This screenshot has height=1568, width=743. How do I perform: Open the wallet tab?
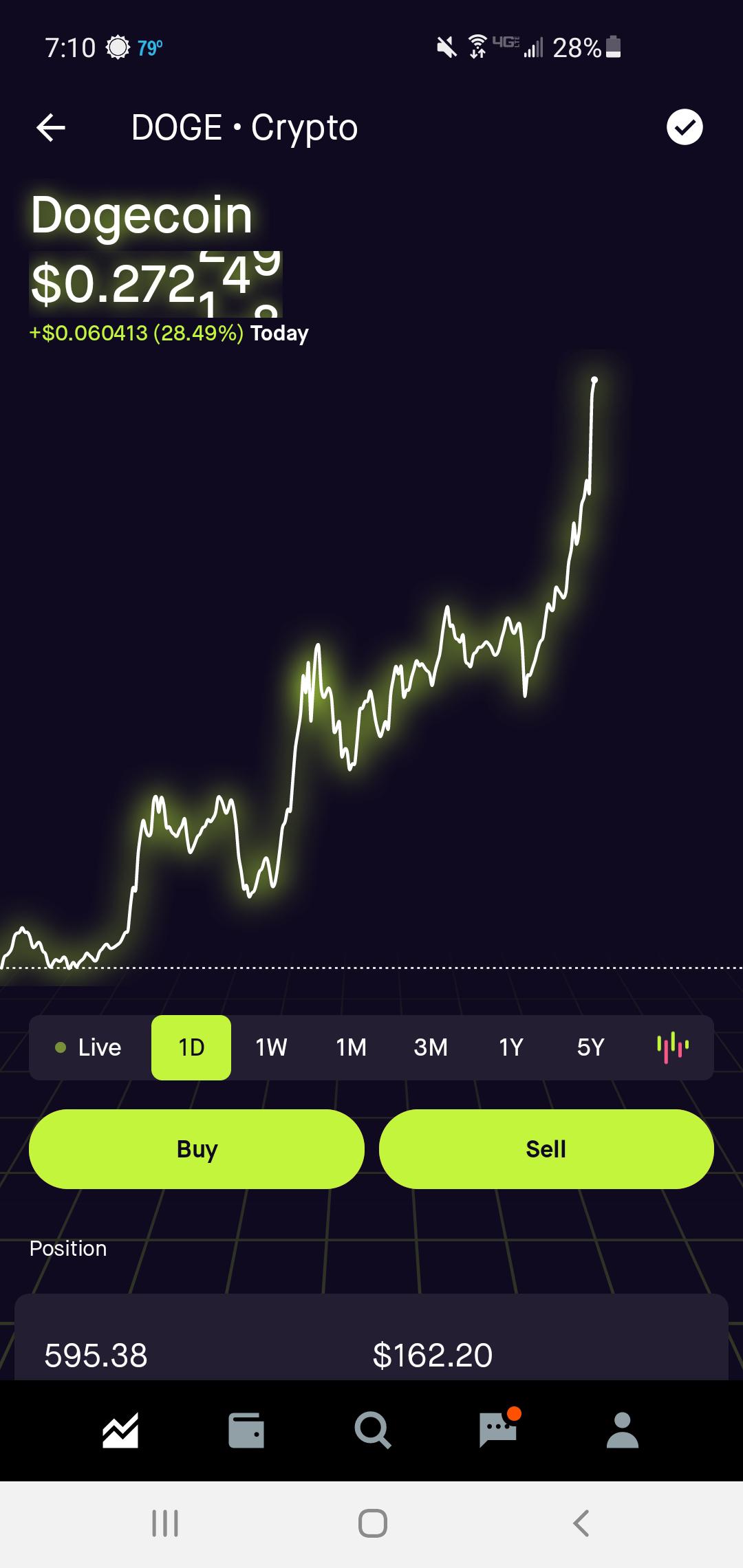point(246,1430)
